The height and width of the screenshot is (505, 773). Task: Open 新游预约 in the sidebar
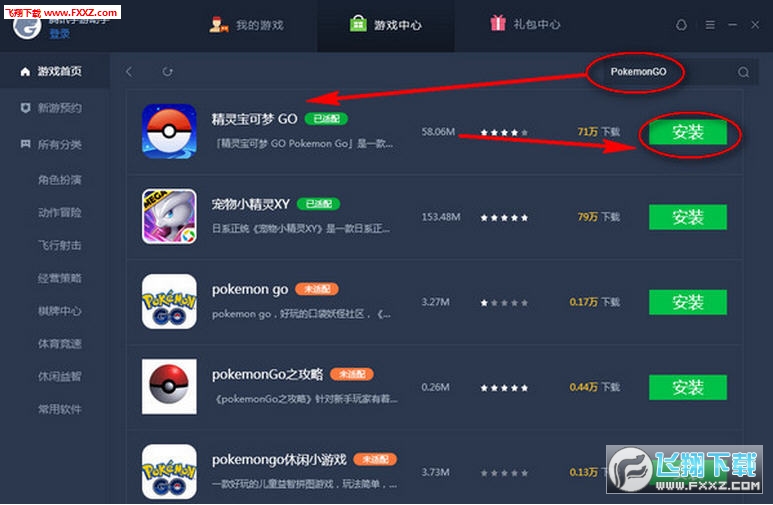pyautogui.click(x=59, y=108)
